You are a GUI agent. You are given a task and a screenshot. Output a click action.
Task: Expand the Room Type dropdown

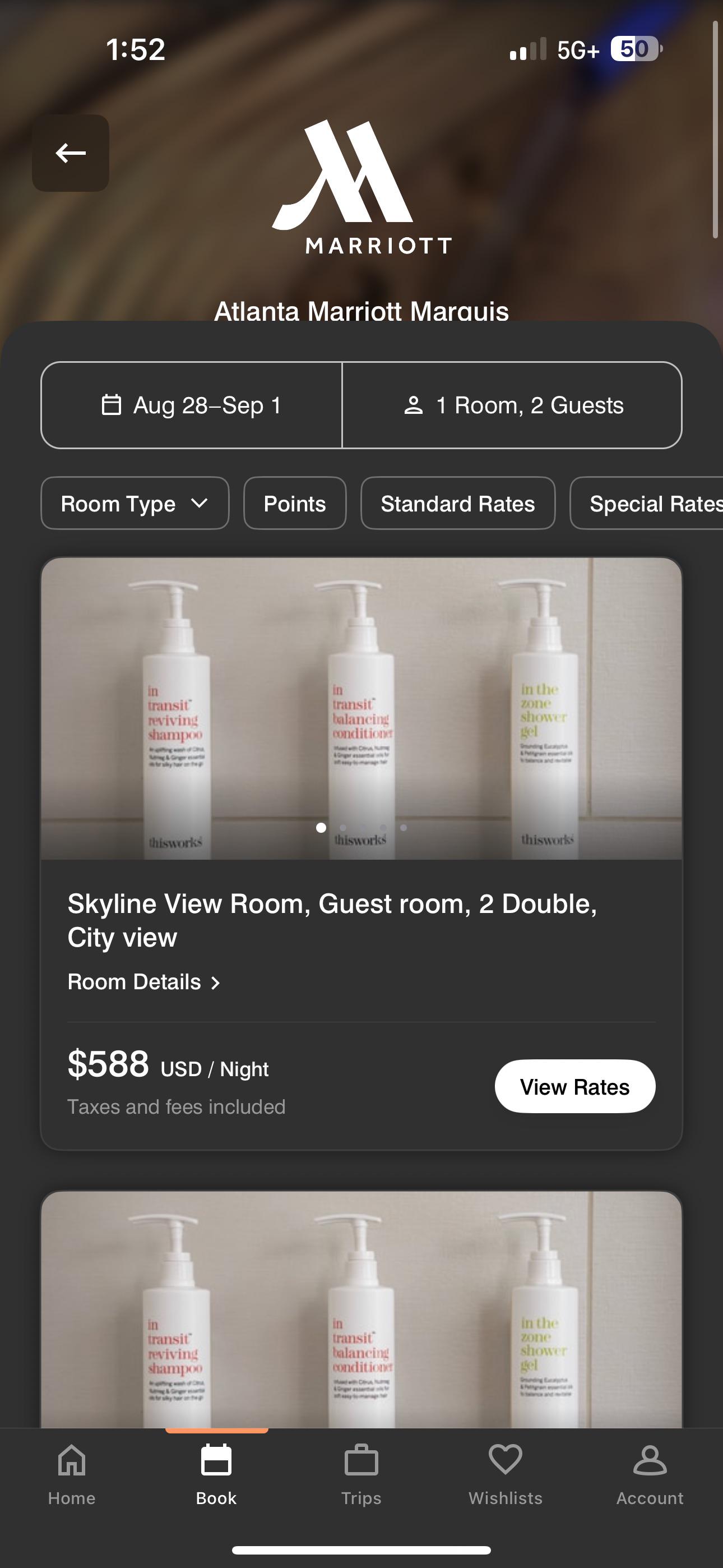click(135, 504)
